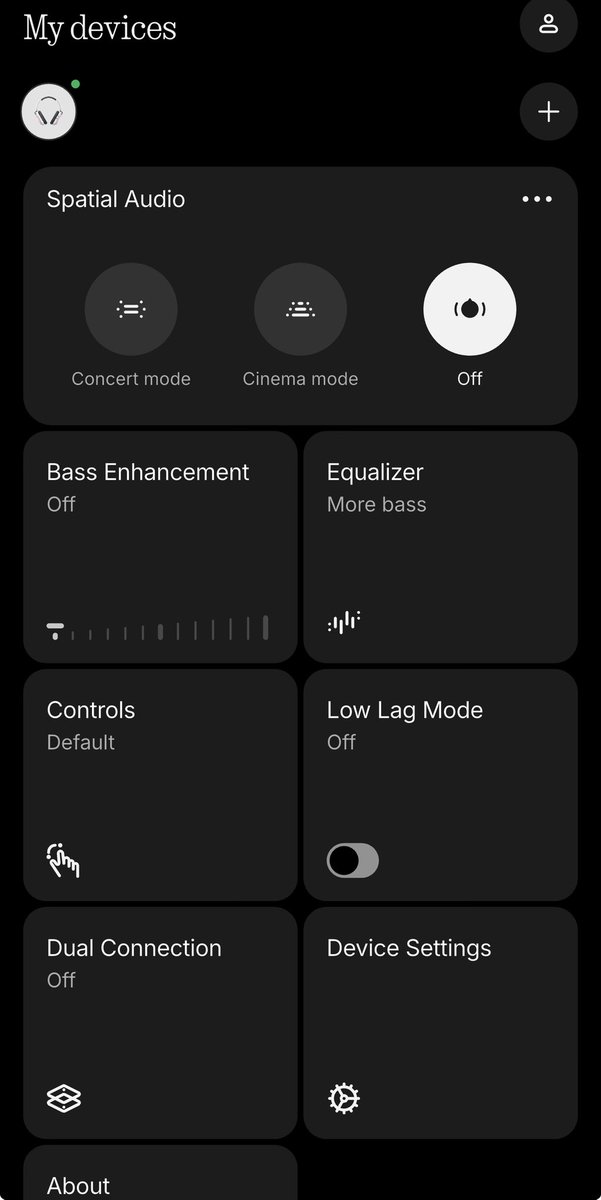Switch Spatial Audio to Cinema mode

pyautogui.click(x=300, y=309)
